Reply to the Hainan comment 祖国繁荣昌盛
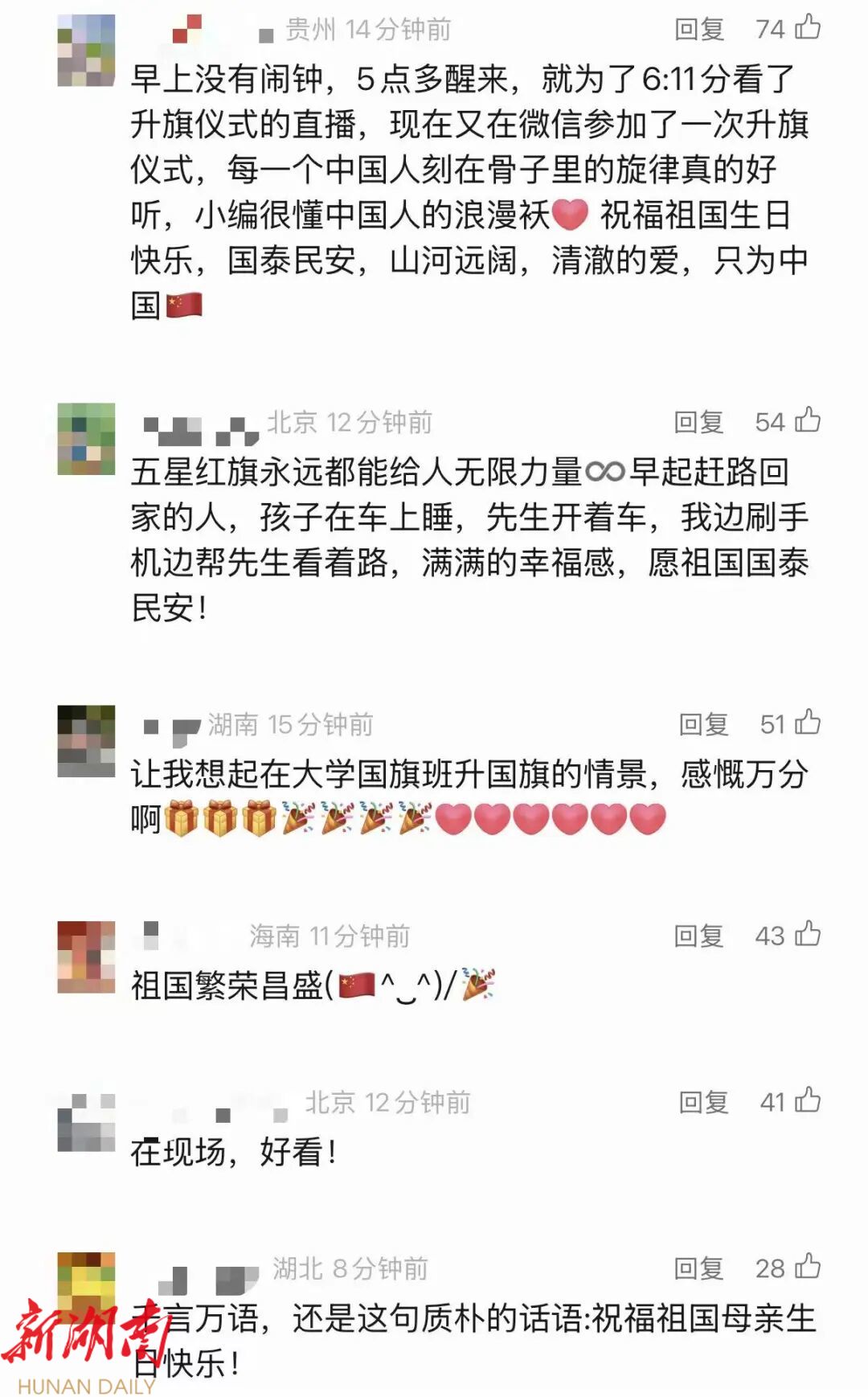Viewport: 868px width, 1397px height. coord(698,936)
